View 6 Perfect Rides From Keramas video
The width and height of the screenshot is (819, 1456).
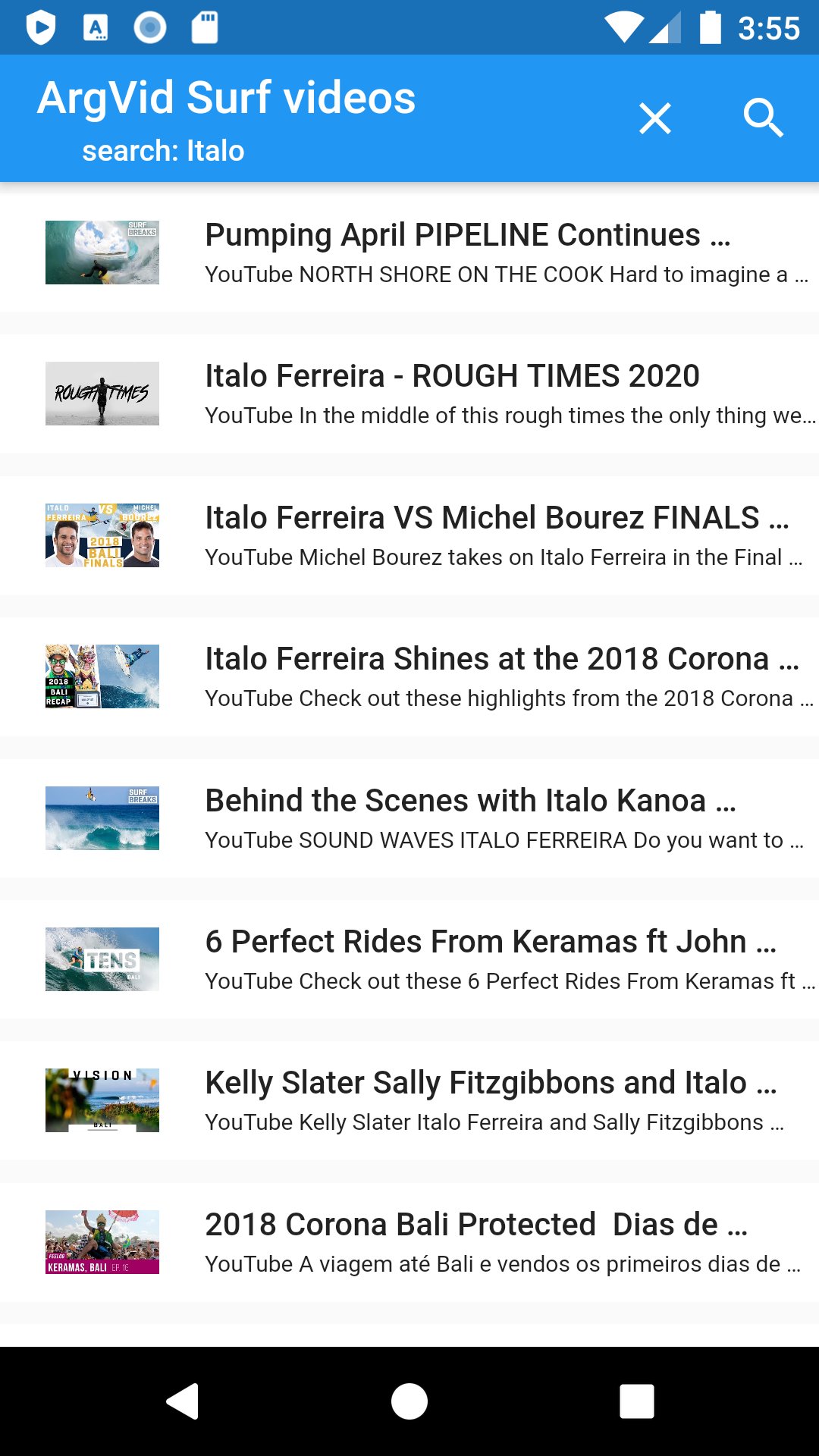pos(409,960)
